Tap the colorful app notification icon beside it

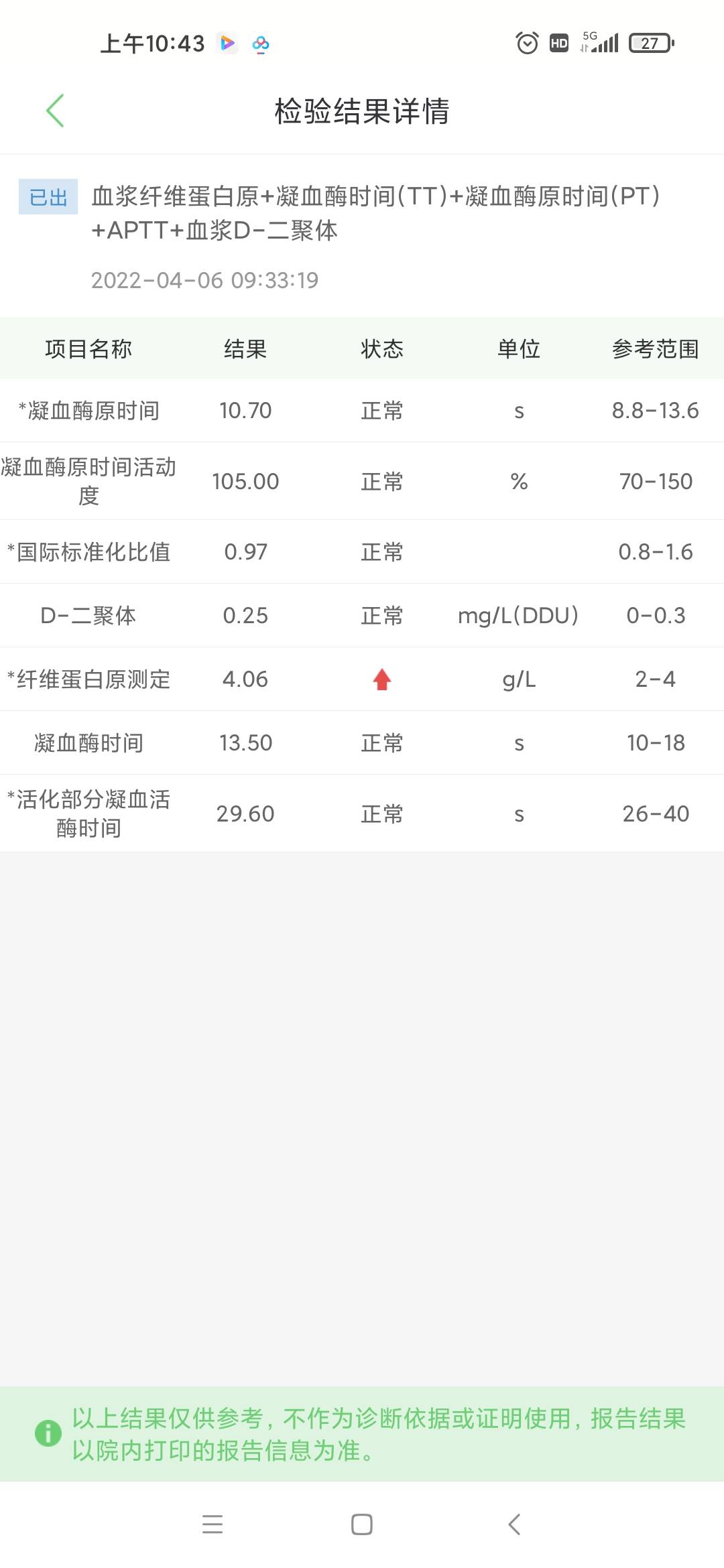[x=261, y=46]
